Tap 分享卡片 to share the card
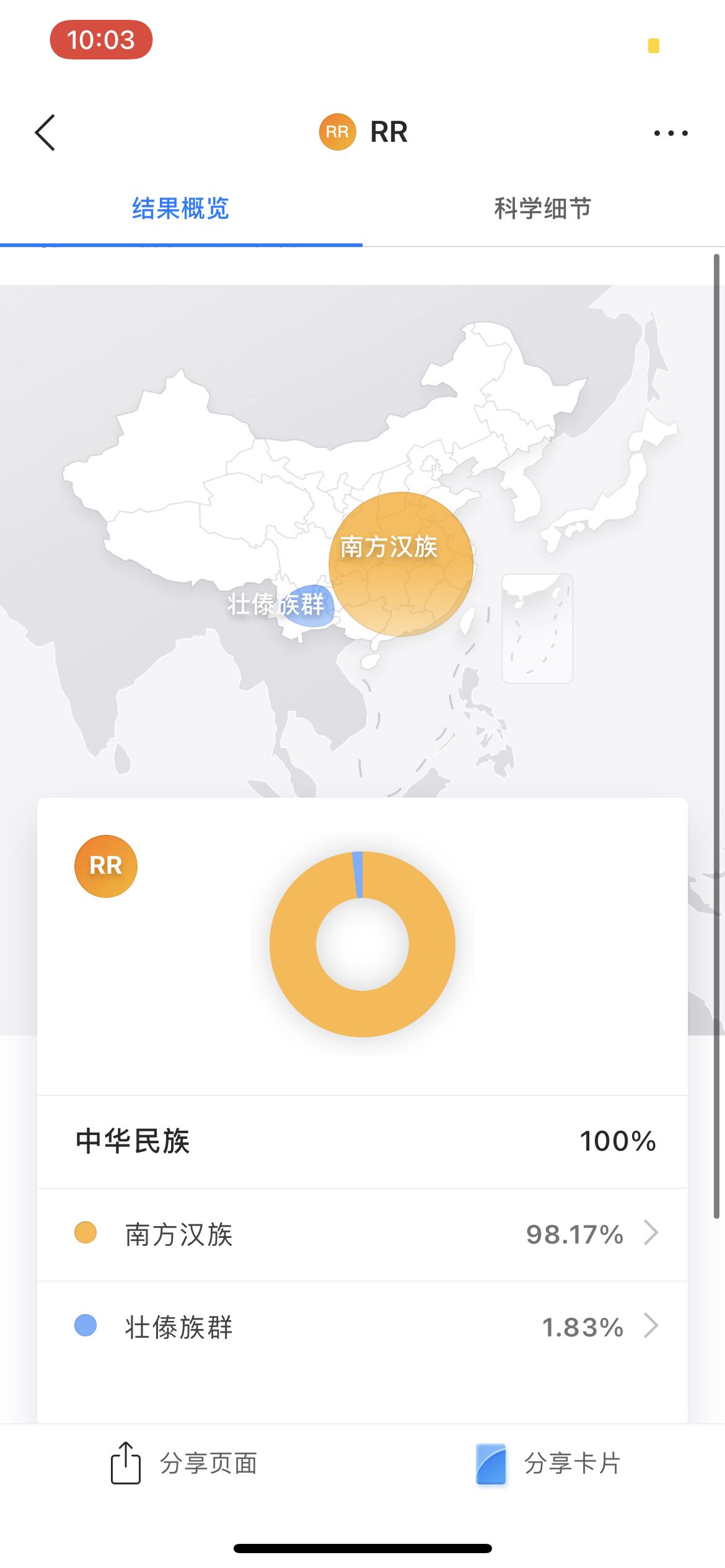The height and width of the screenshot is (1568, 725). click(548, 1463)
